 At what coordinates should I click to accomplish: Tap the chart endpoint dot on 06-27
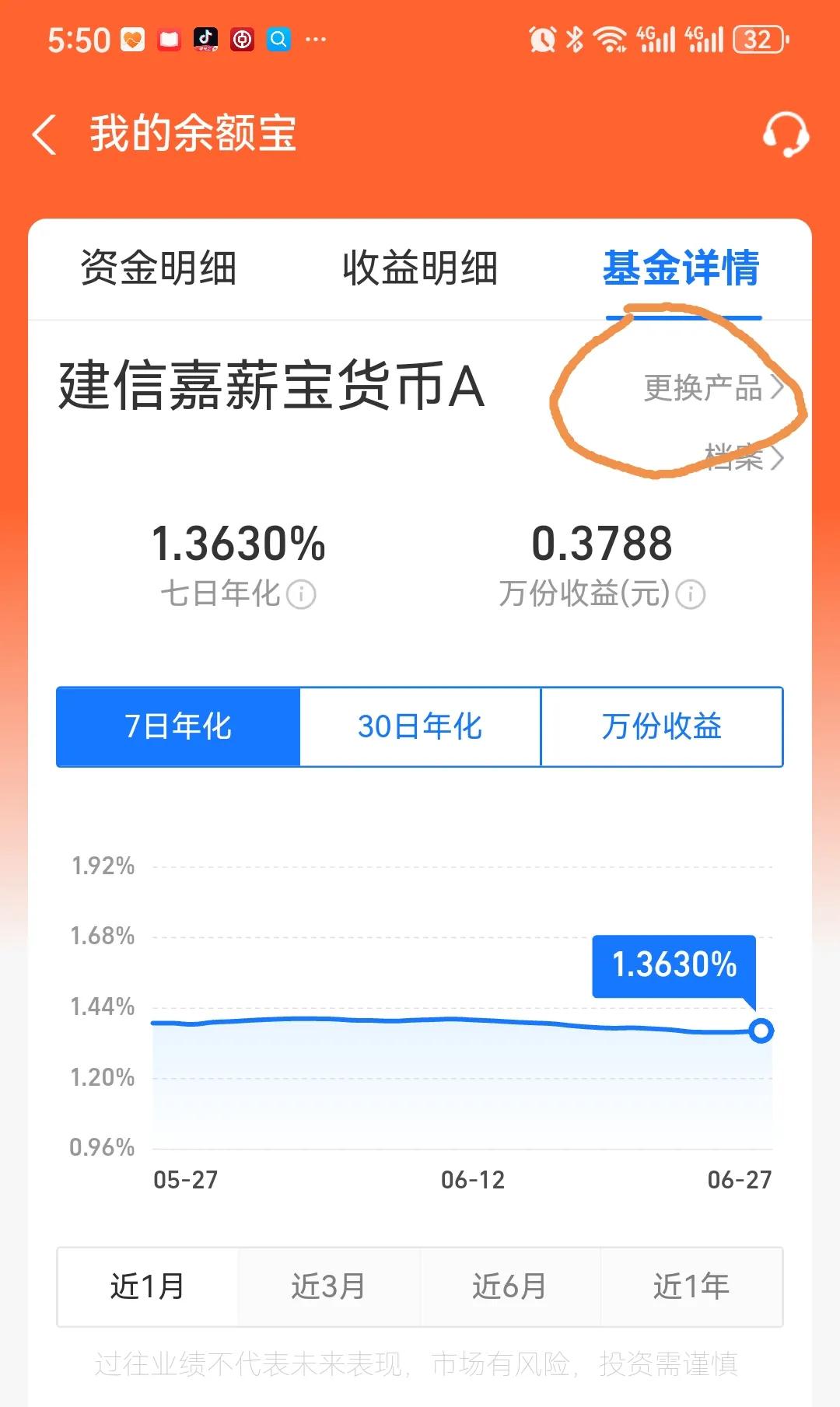point(761,1030)
